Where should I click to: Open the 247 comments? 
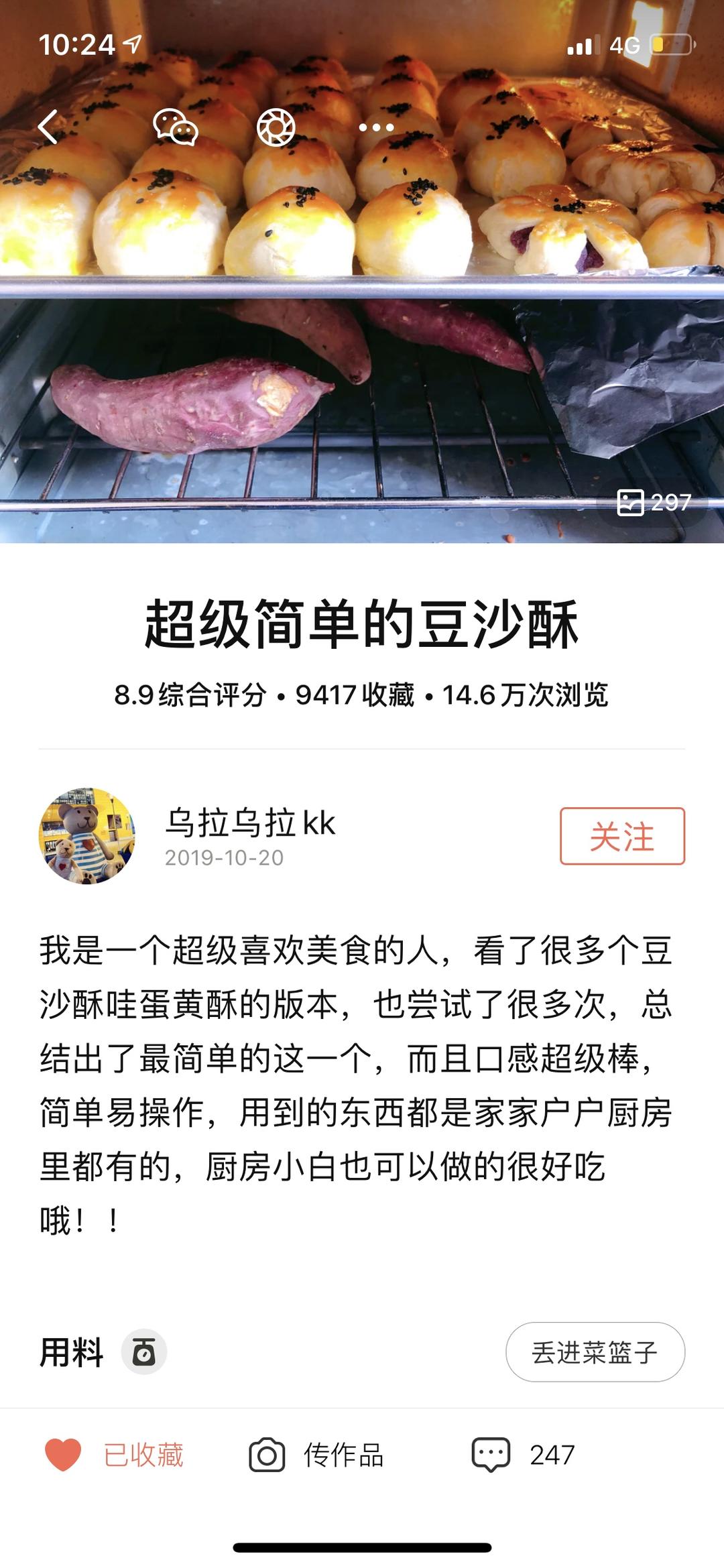pyautogui.click(x=524, y=1455)
